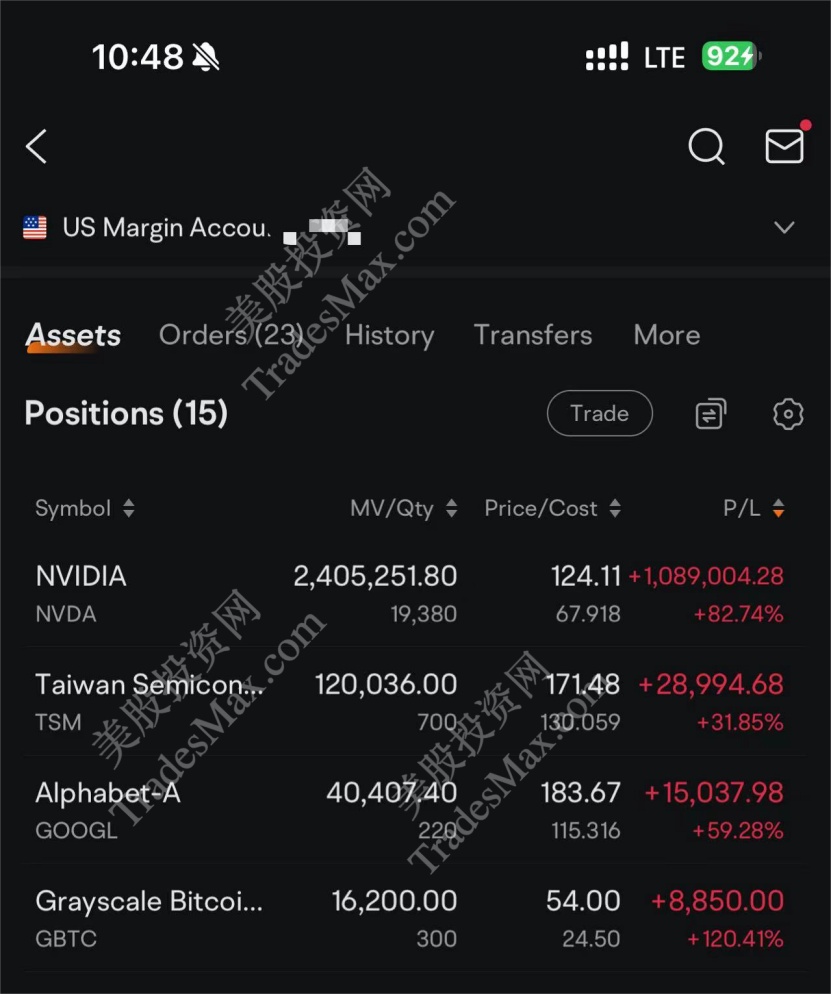
Task: Open the NVIDIA position row
Action: [x=415, y=593]
